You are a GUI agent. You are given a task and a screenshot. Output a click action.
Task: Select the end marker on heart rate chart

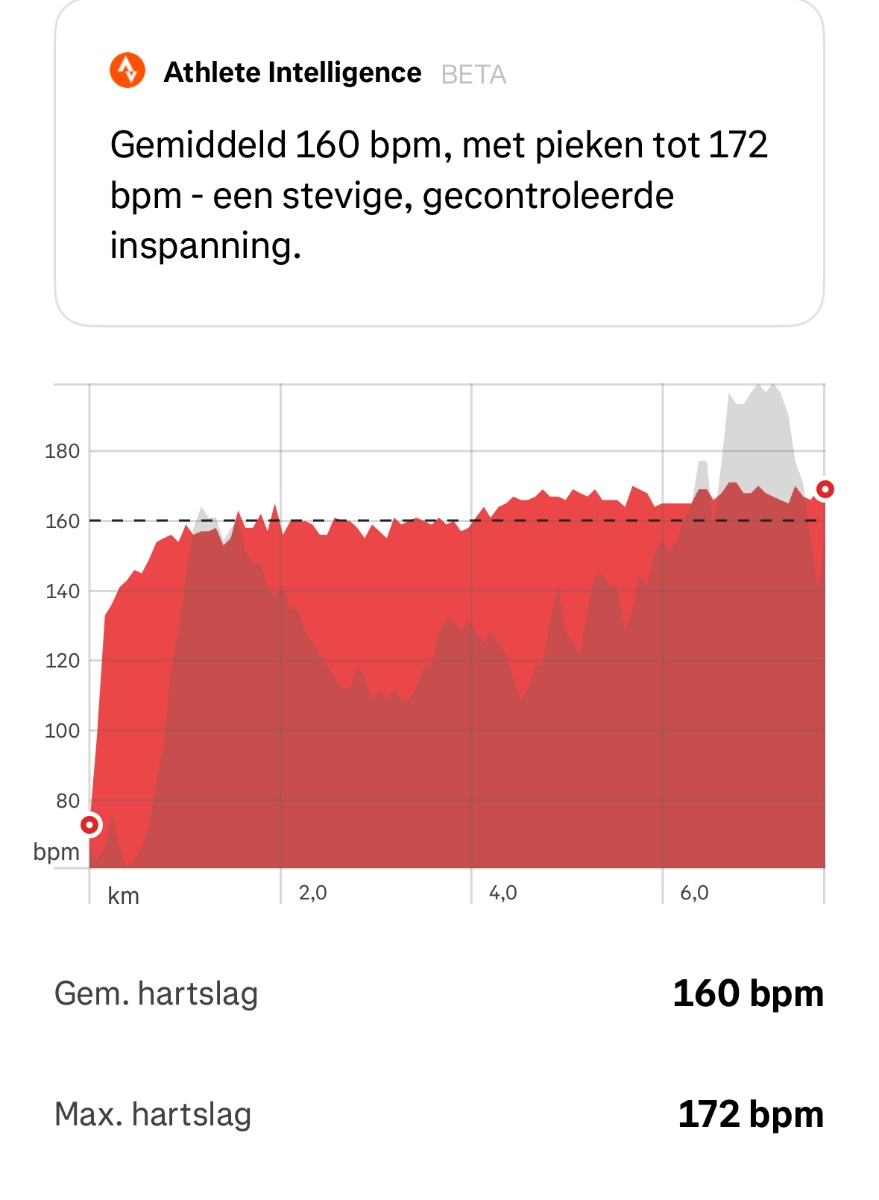pos(825,490)
